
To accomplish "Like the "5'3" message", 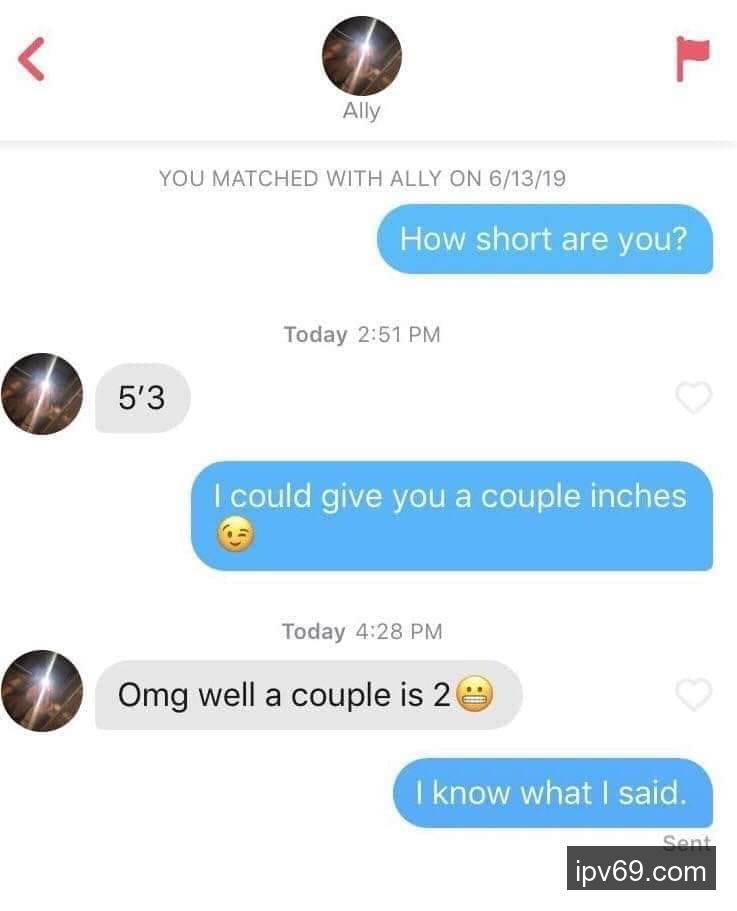I will pyautogui.click(x=693, y=398).
